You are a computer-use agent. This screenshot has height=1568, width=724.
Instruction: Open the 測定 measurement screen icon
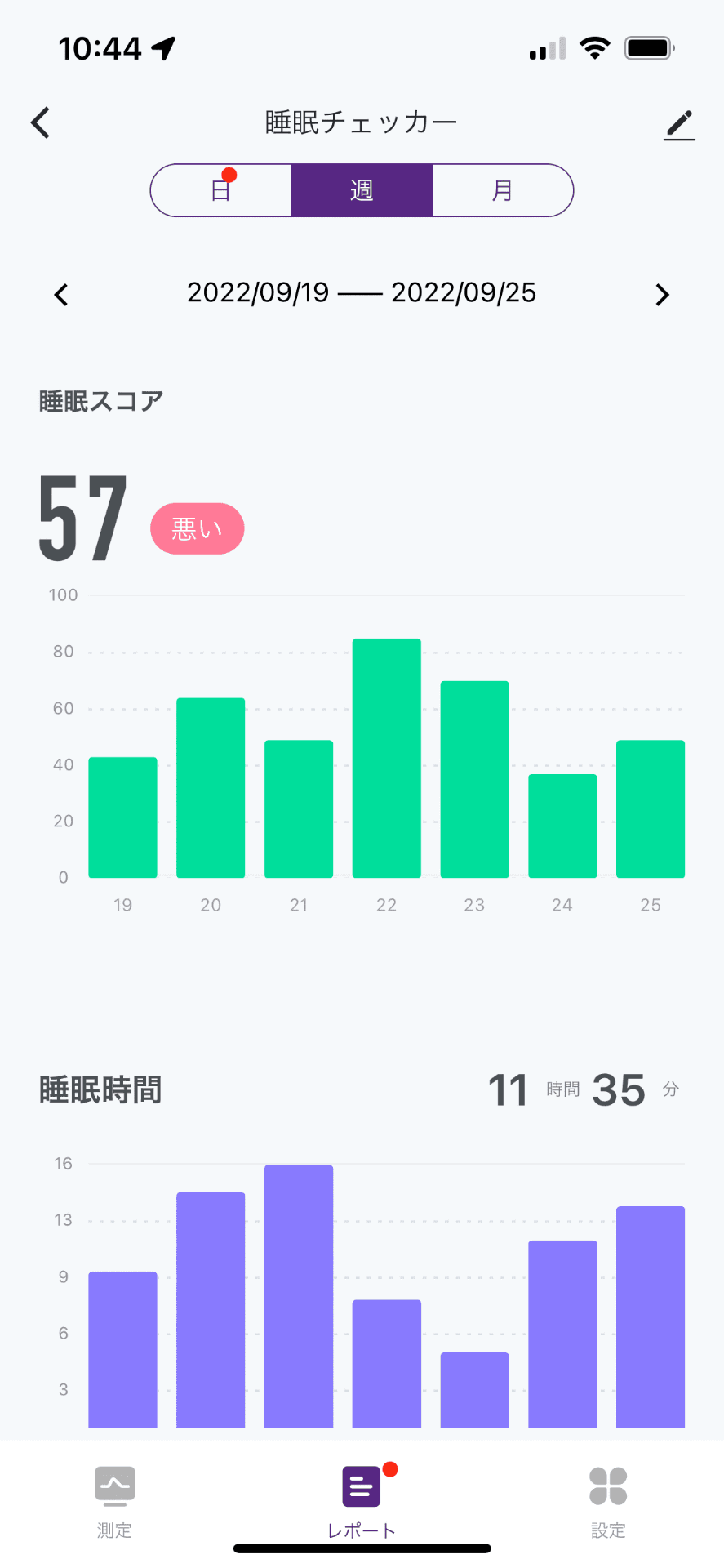tap(114, 1499)
